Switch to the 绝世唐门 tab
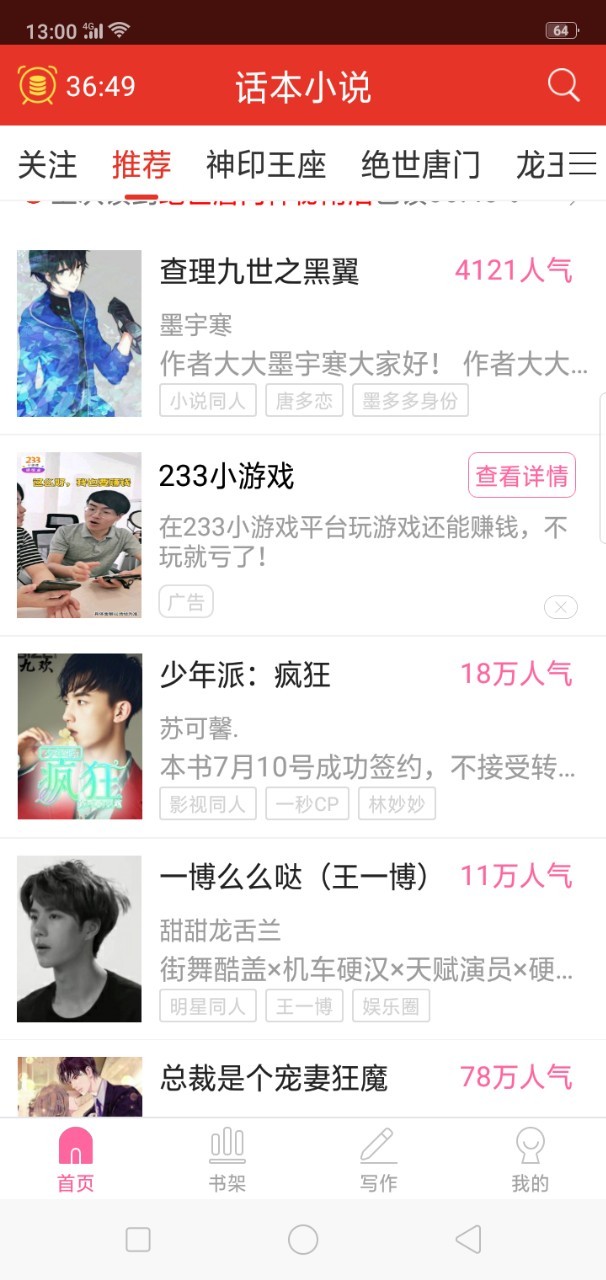 (x=420, y=164)
